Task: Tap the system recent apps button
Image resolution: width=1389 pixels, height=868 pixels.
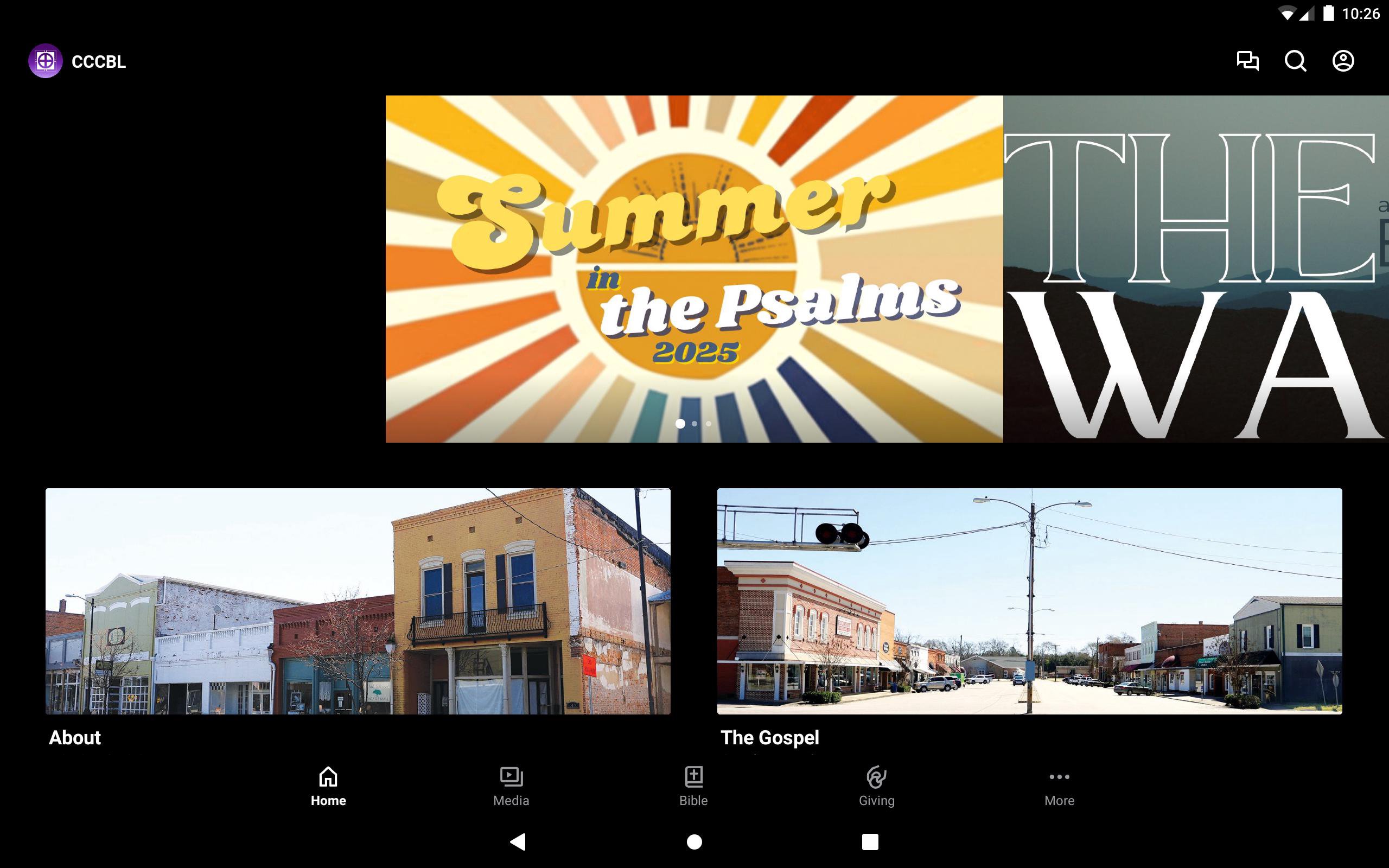Action: [870, 841]
